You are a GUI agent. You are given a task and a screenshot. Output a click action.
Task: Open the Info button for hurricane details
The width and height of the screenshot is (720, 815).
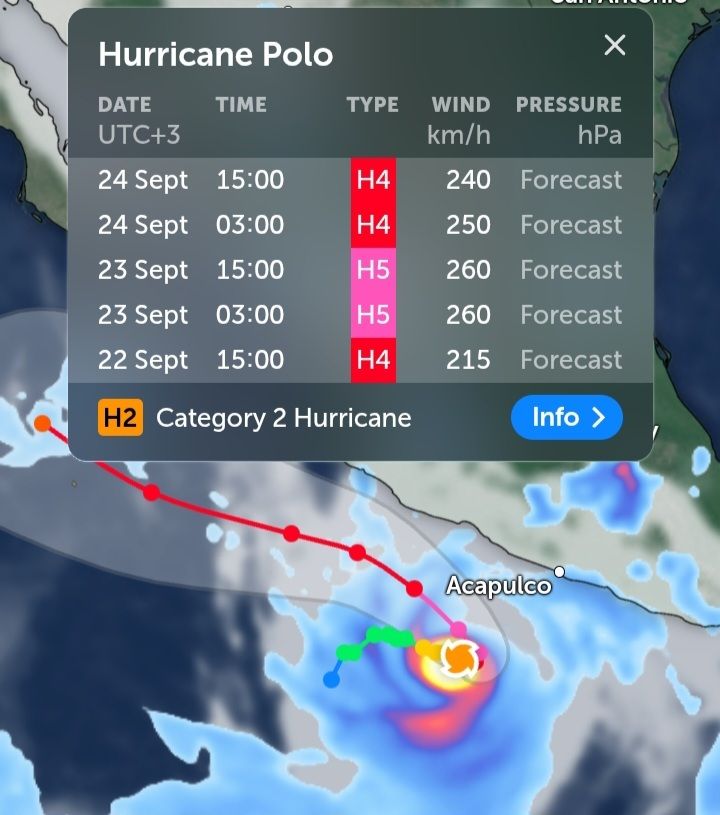click(567, 417)
